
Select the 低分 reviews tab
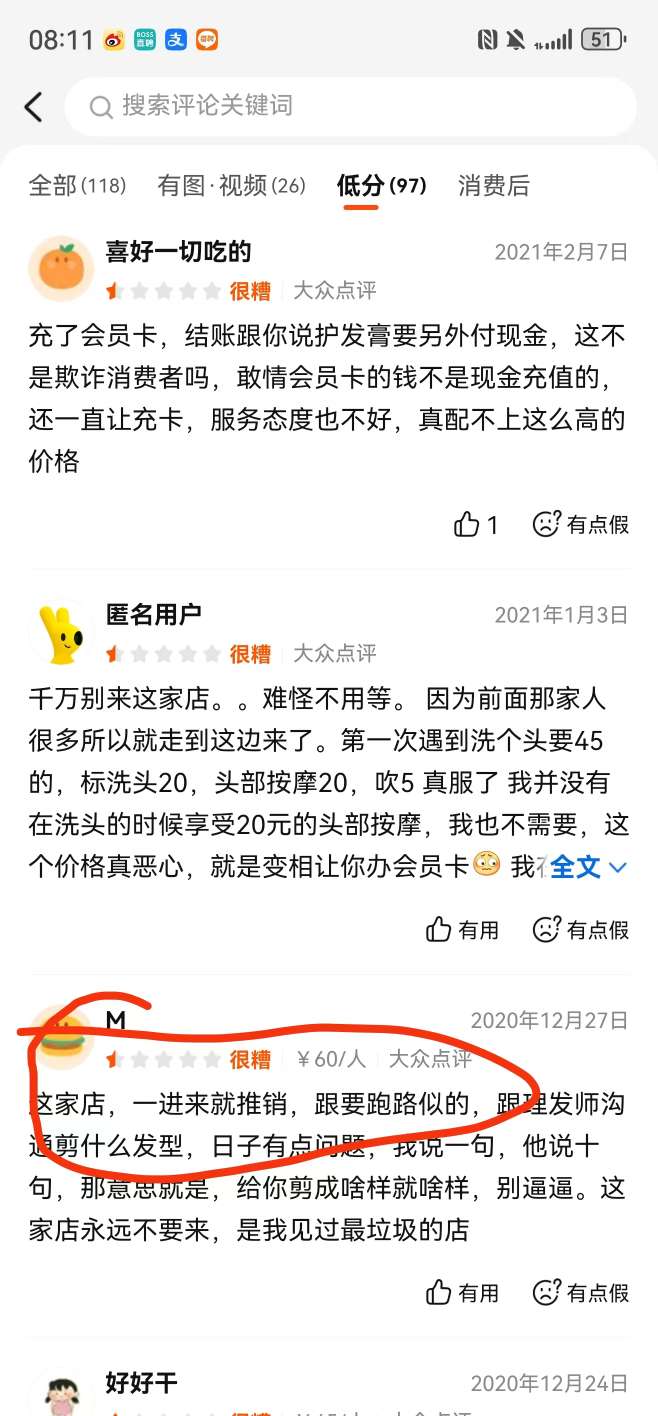click(x=381, y=186)
